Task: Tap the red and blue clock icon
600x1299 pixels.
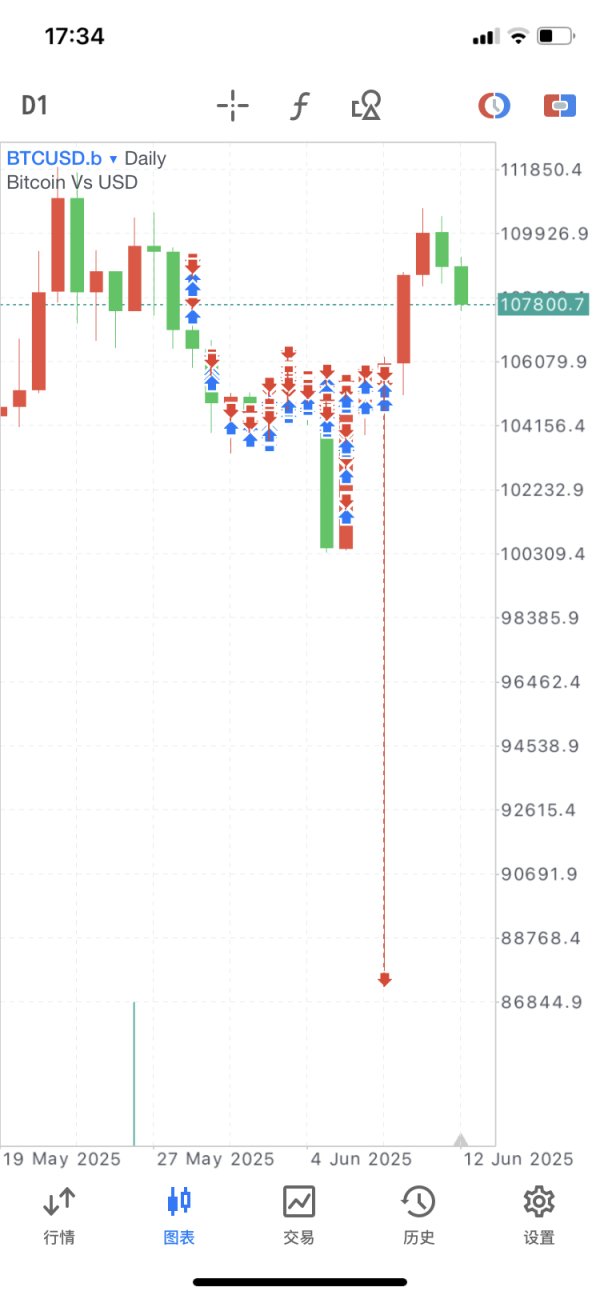Action: [494, 105]
